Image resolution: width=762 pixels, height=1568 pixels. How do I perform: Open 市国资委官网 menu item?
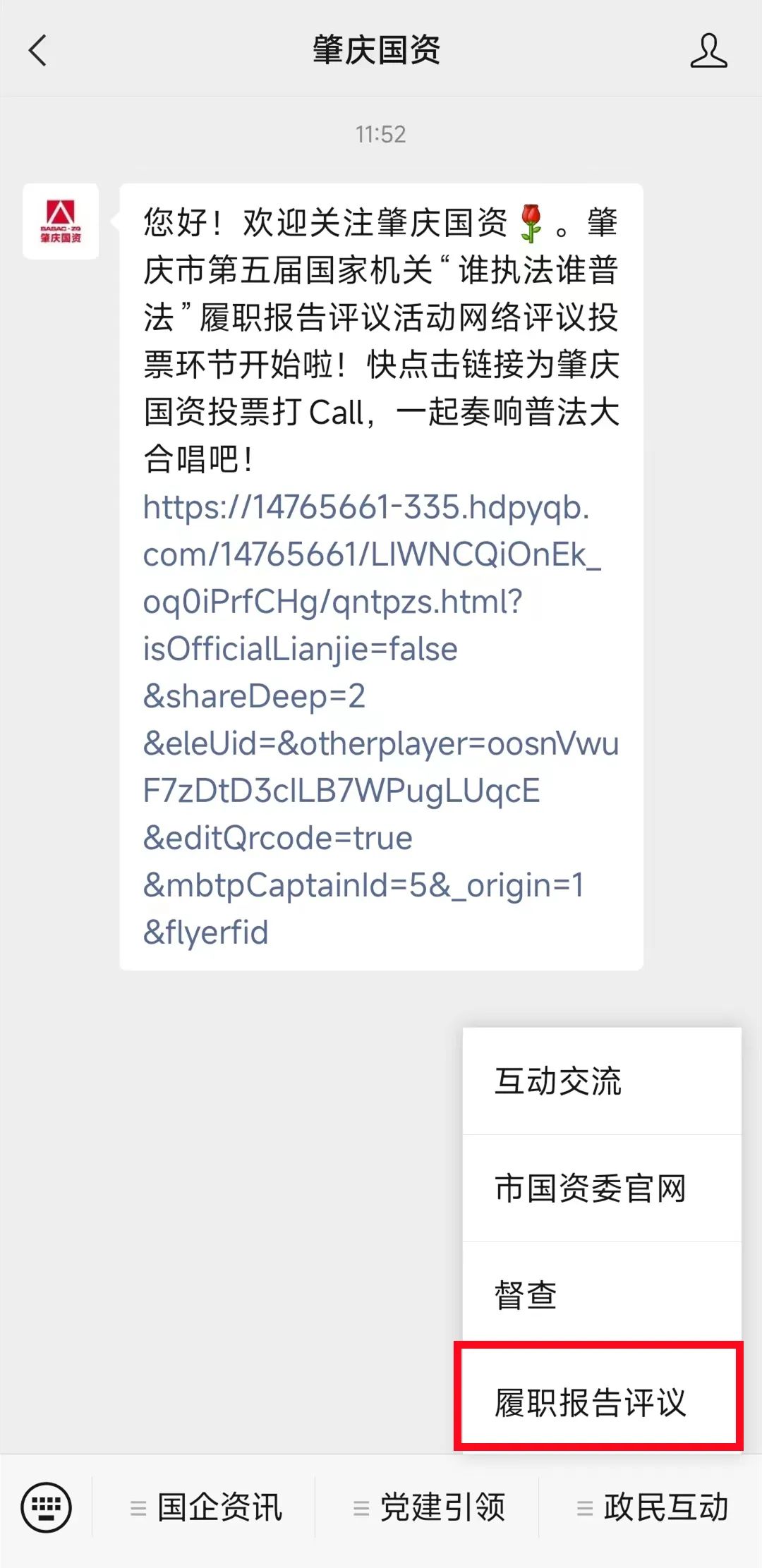(602, 1188)
